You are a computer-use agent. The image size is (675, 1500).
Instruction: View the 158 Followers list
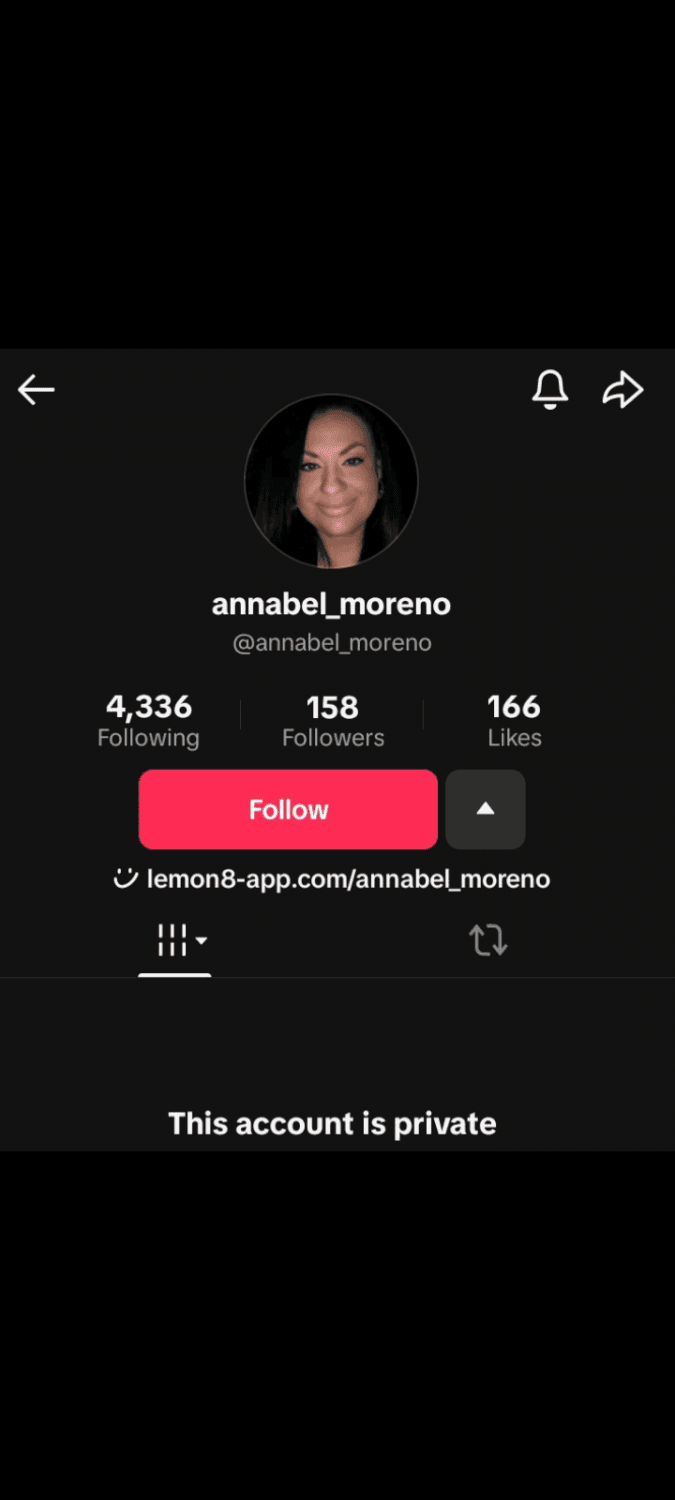pos(333,721)
